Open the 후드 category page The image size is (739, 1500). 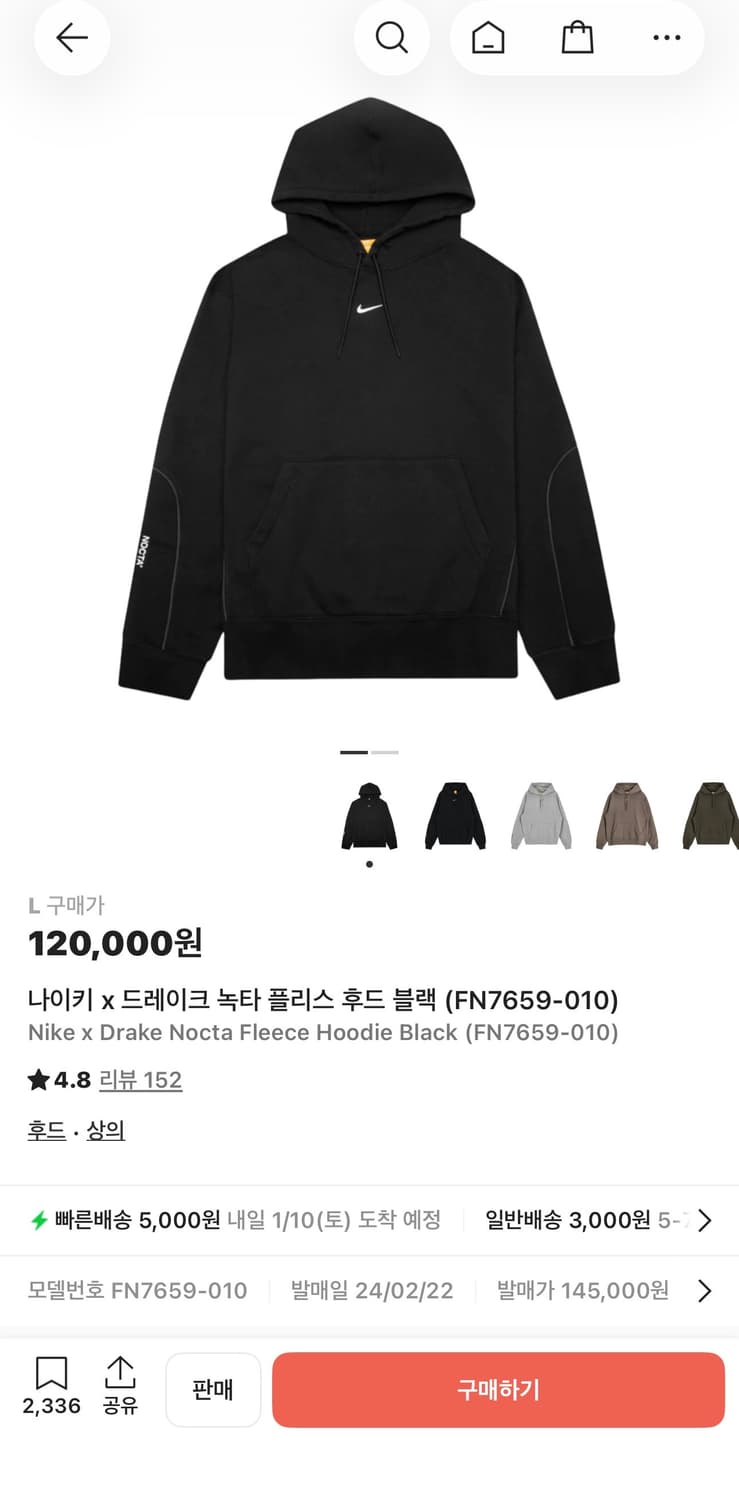tap(45, 1130)
